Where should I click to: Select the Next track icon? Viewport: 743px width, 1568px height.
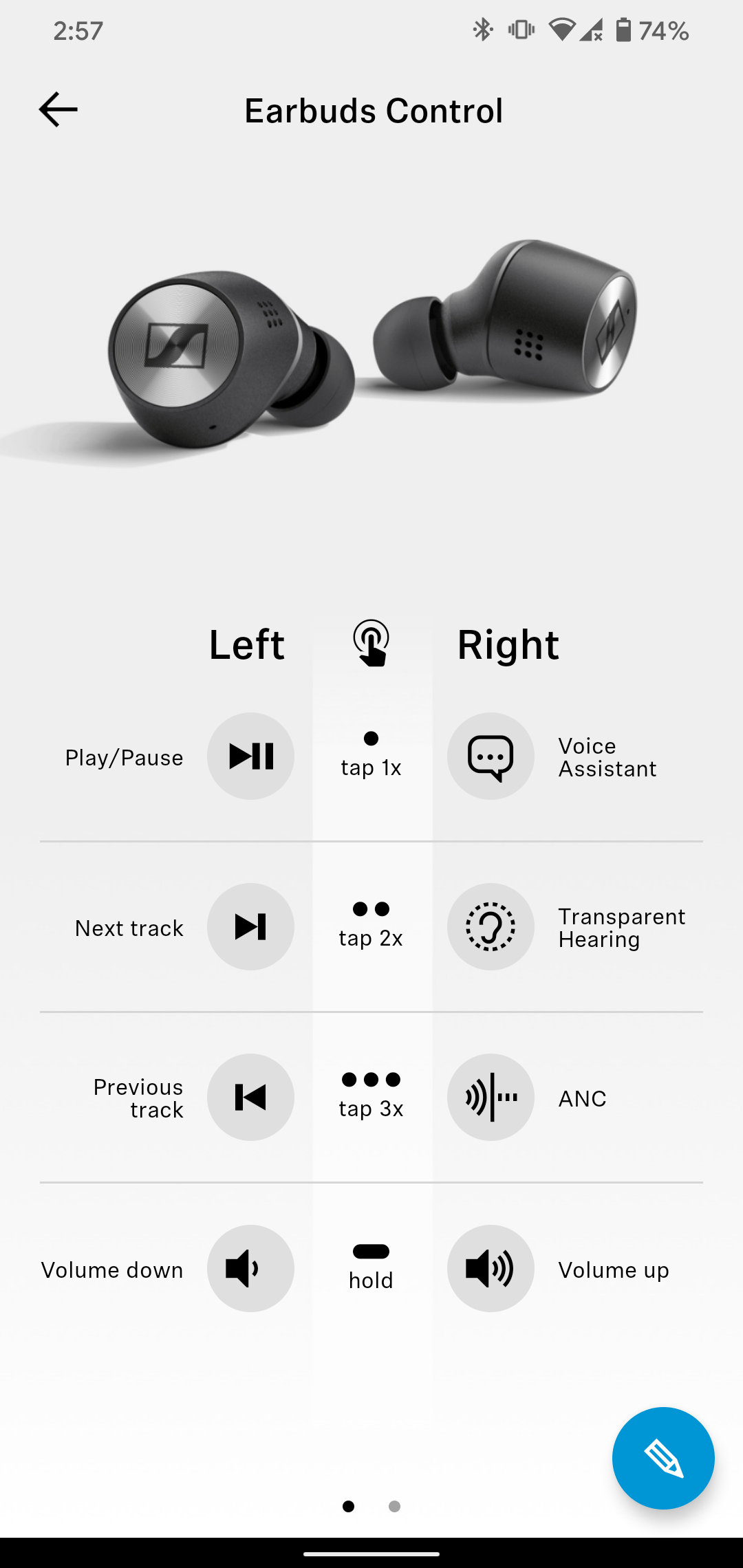click(x=250, y=926)
